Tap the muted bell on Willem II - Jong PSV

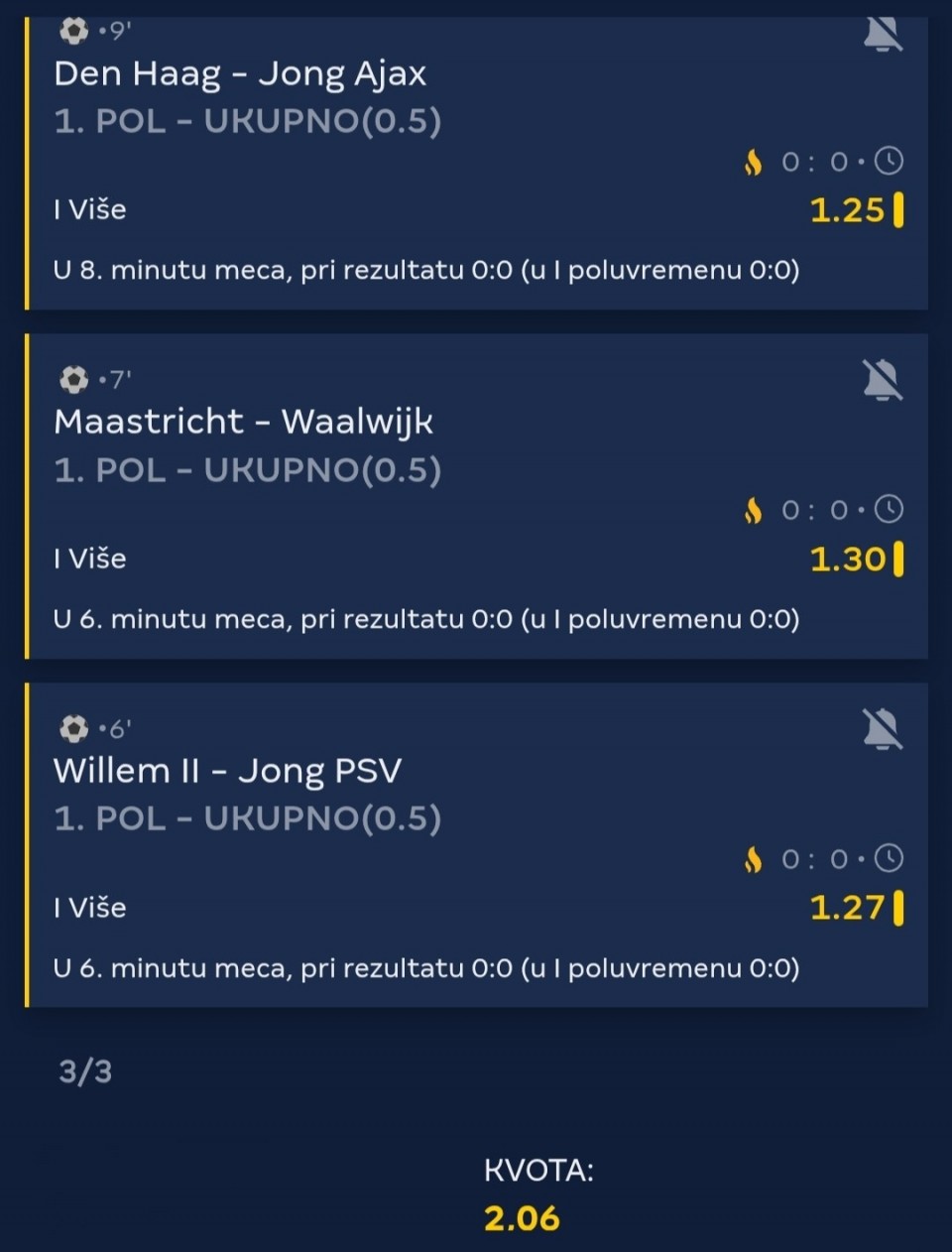[882, 729]
